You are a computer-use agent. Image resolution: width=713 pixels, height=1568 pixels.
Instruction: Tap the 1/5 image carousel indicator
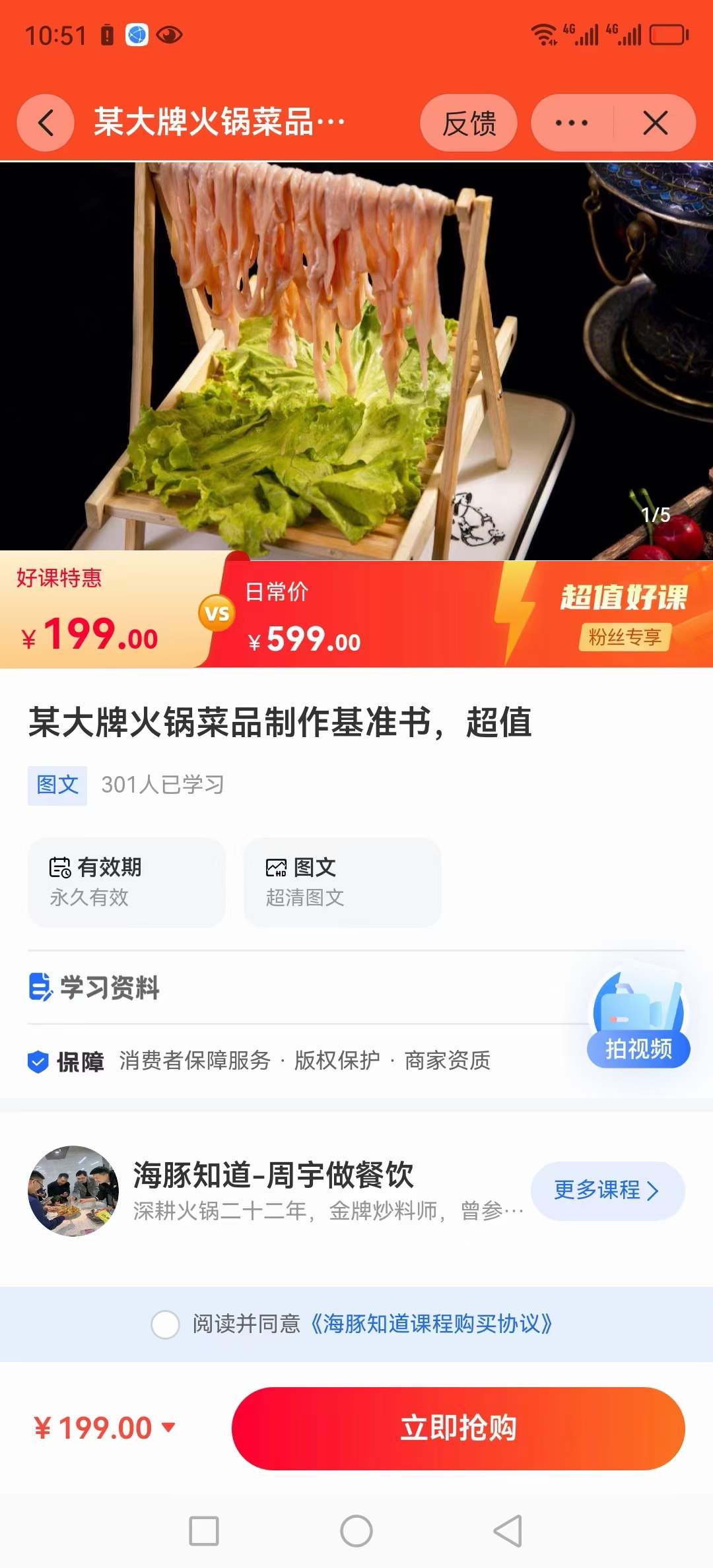click(657, 515)
